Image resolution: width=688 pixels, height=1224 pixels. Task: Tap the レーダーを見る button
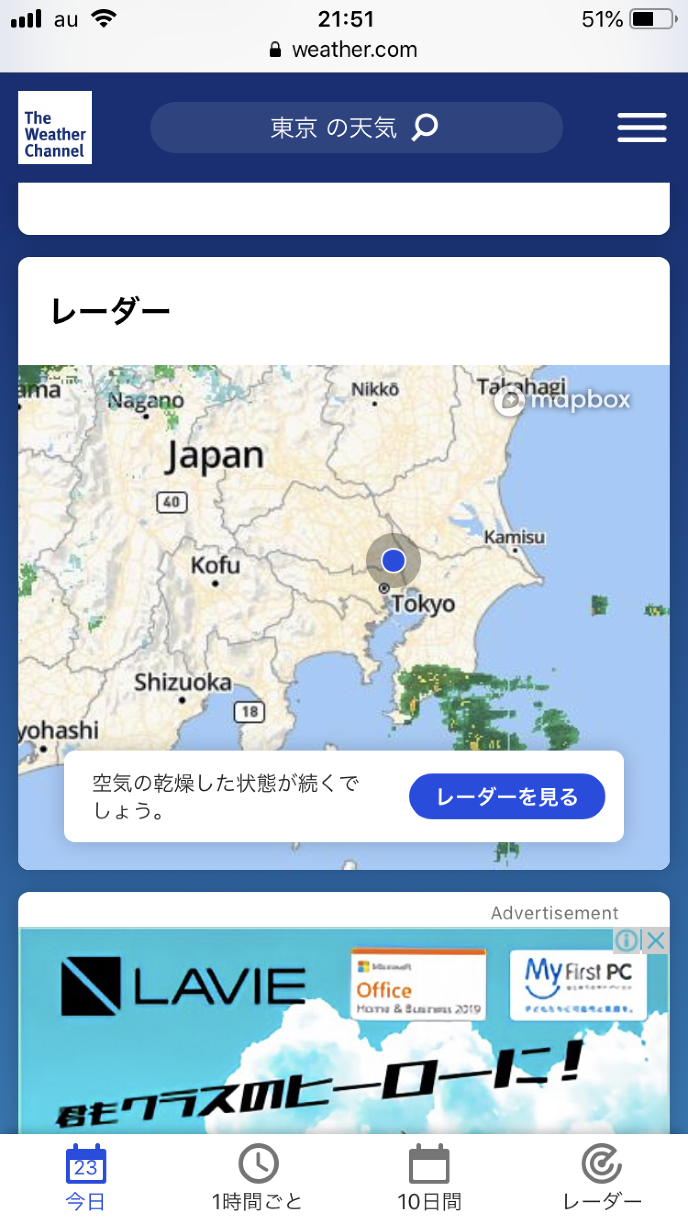[x=507, y=797]
